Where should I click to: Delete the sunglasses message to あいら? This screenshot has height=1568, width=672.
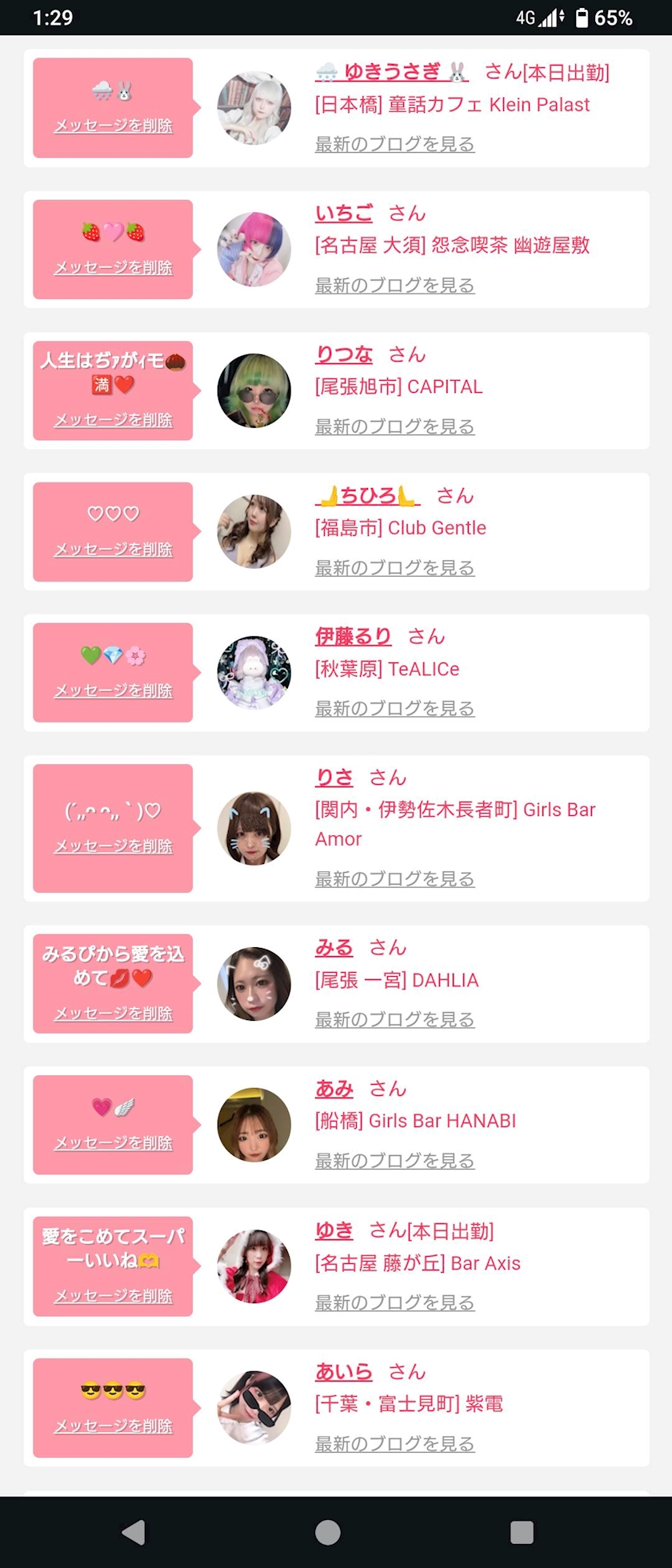pos(113,1426)
